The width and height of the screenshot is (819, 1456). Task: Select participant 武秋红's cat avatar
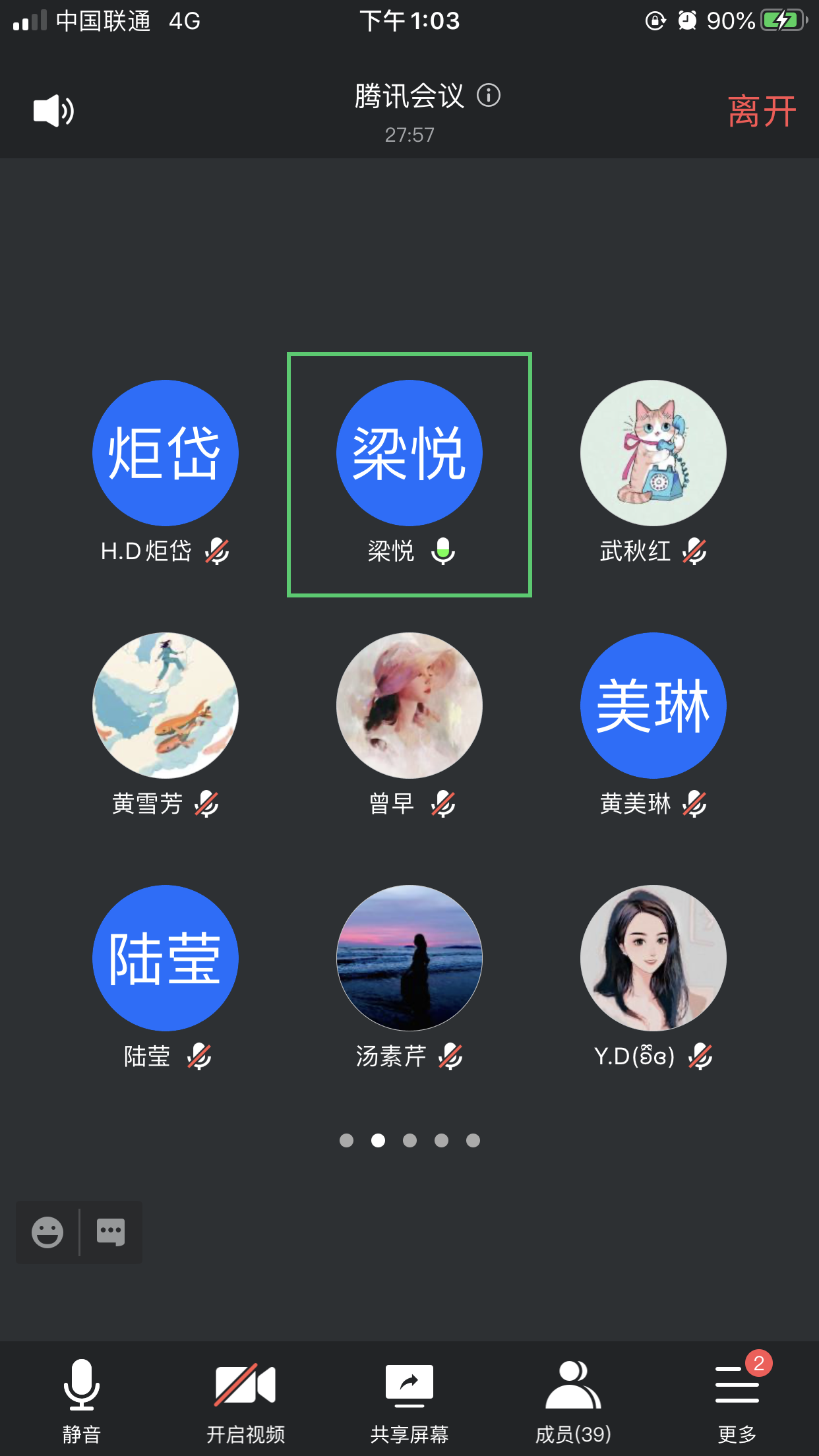tap(653, 453)
